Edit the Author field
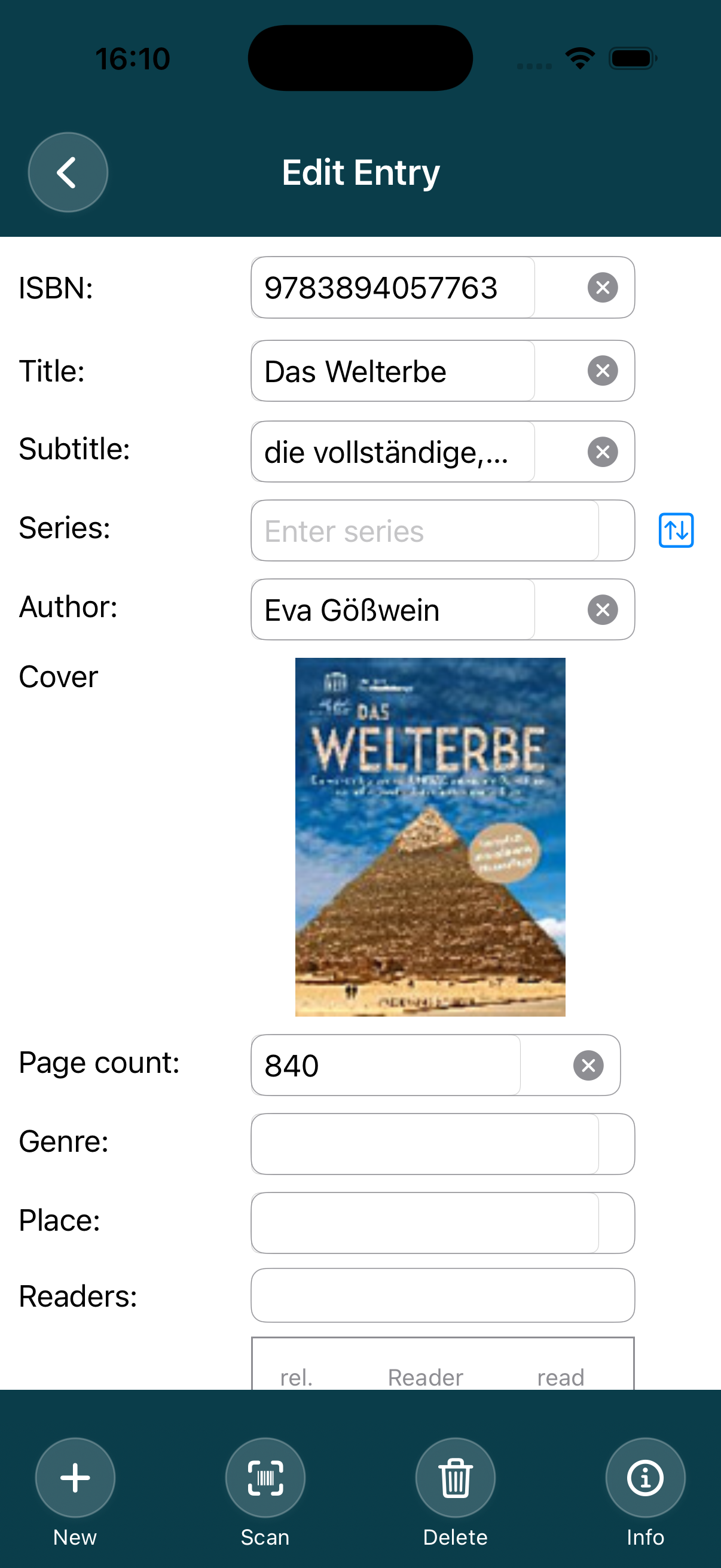Screen dimensions: 721x1568 click(392, 609)
